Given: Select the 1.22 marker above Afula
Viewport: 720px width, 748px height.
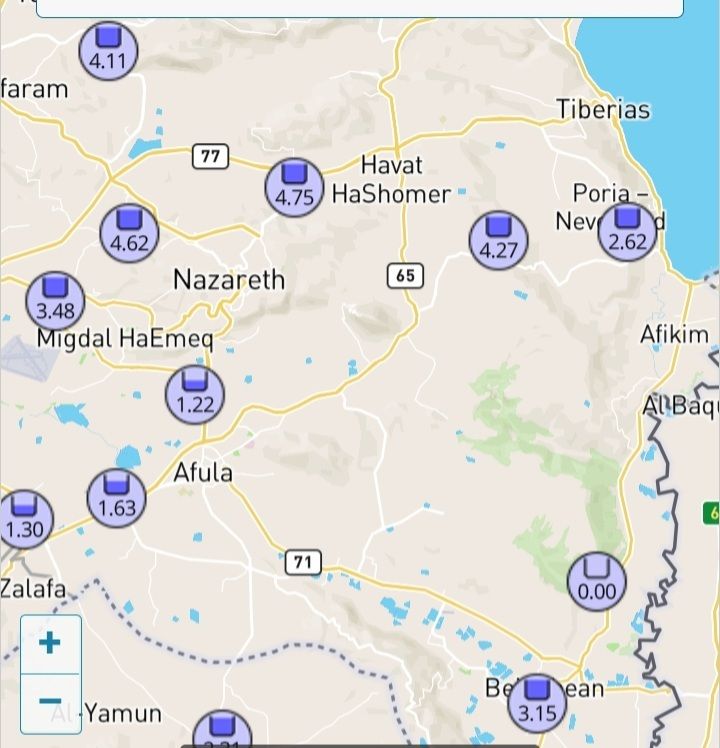Looking at the screenshot, I should (195, 394).
